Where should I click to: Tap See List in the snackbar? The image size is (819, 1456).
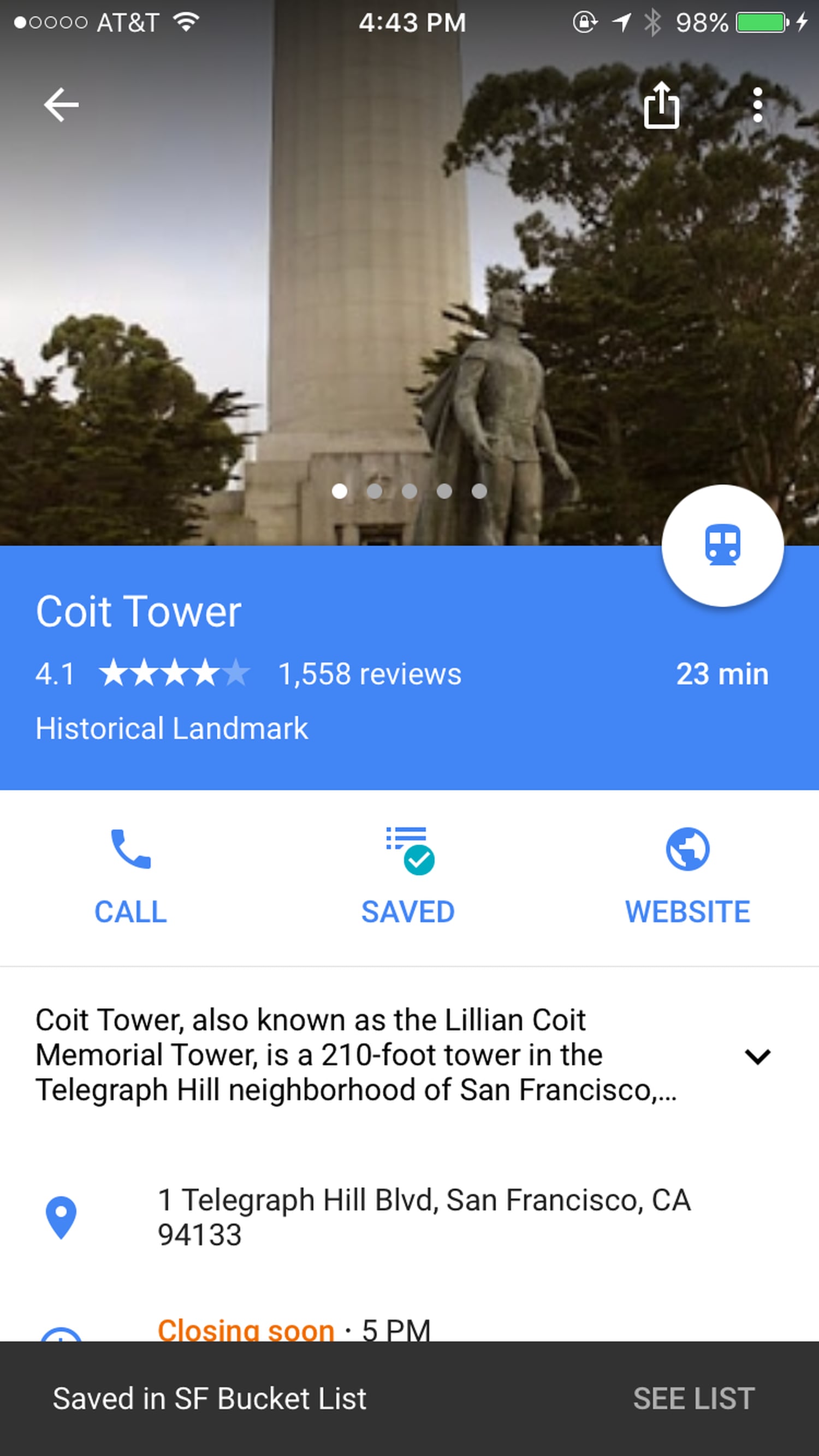click(x=693, y=1399)
